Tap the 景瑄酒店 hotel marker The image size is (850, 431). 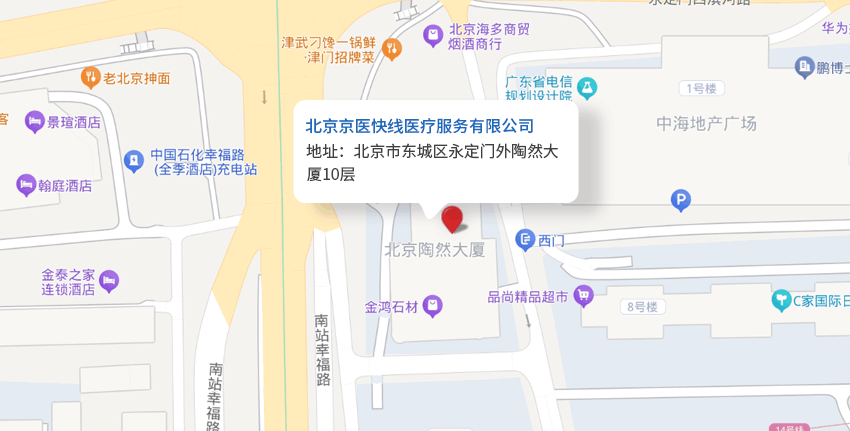[x=34, y=122]
